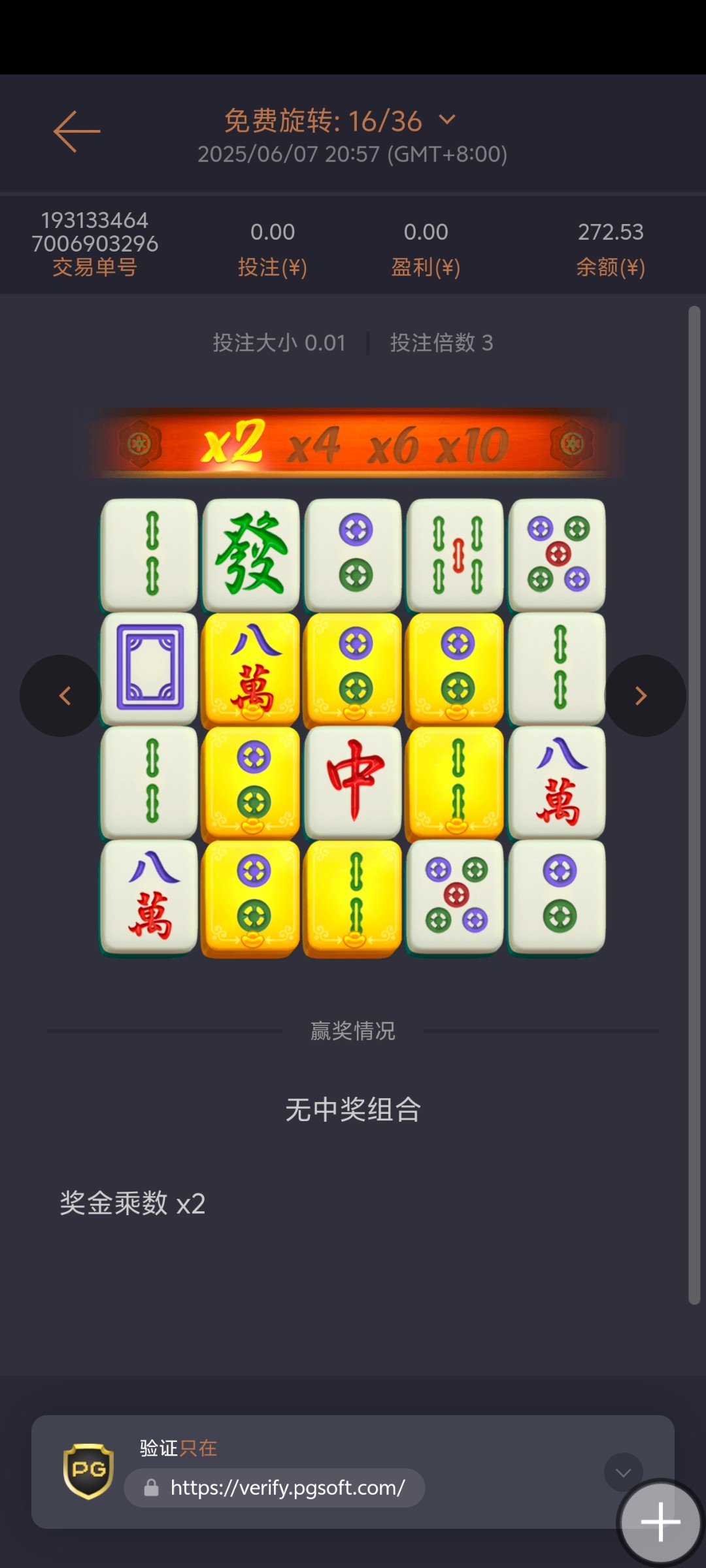The image size is (706, 1568).
Task: Tap the floating plus button
Action: (x=660, y=1522)
